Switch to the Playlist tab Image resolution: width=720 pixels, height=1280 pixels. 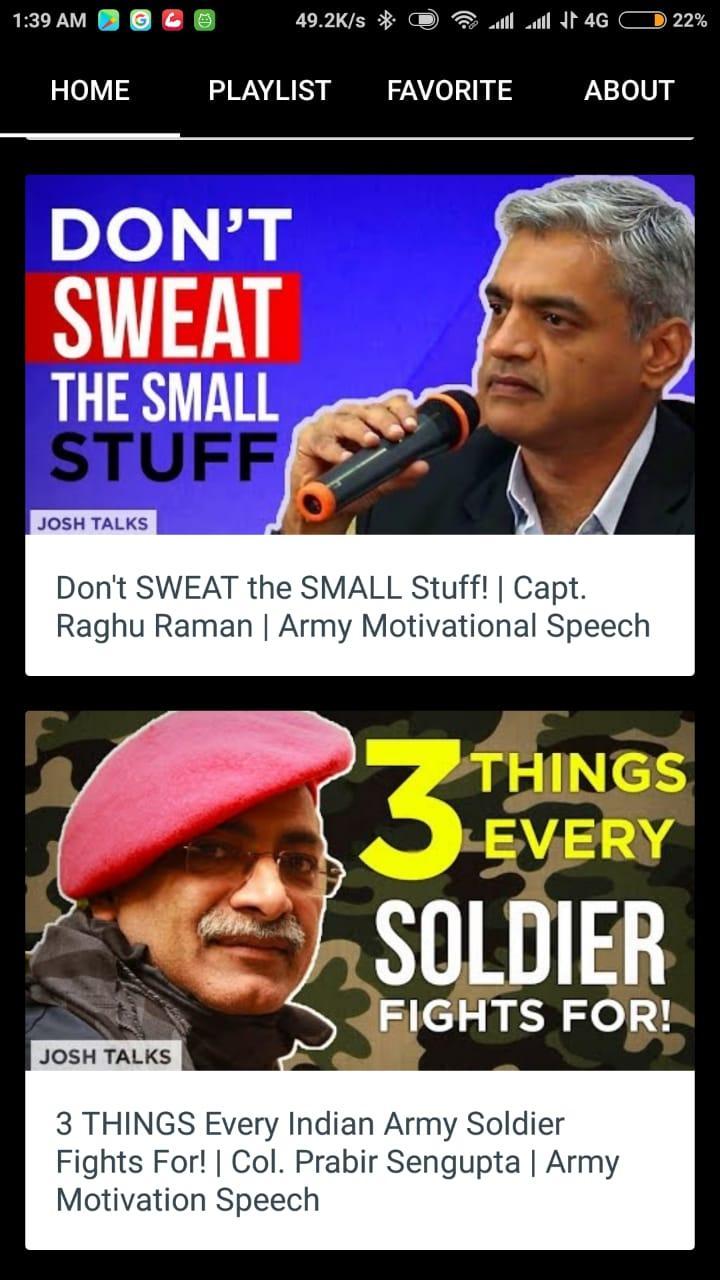pos(269,91)
